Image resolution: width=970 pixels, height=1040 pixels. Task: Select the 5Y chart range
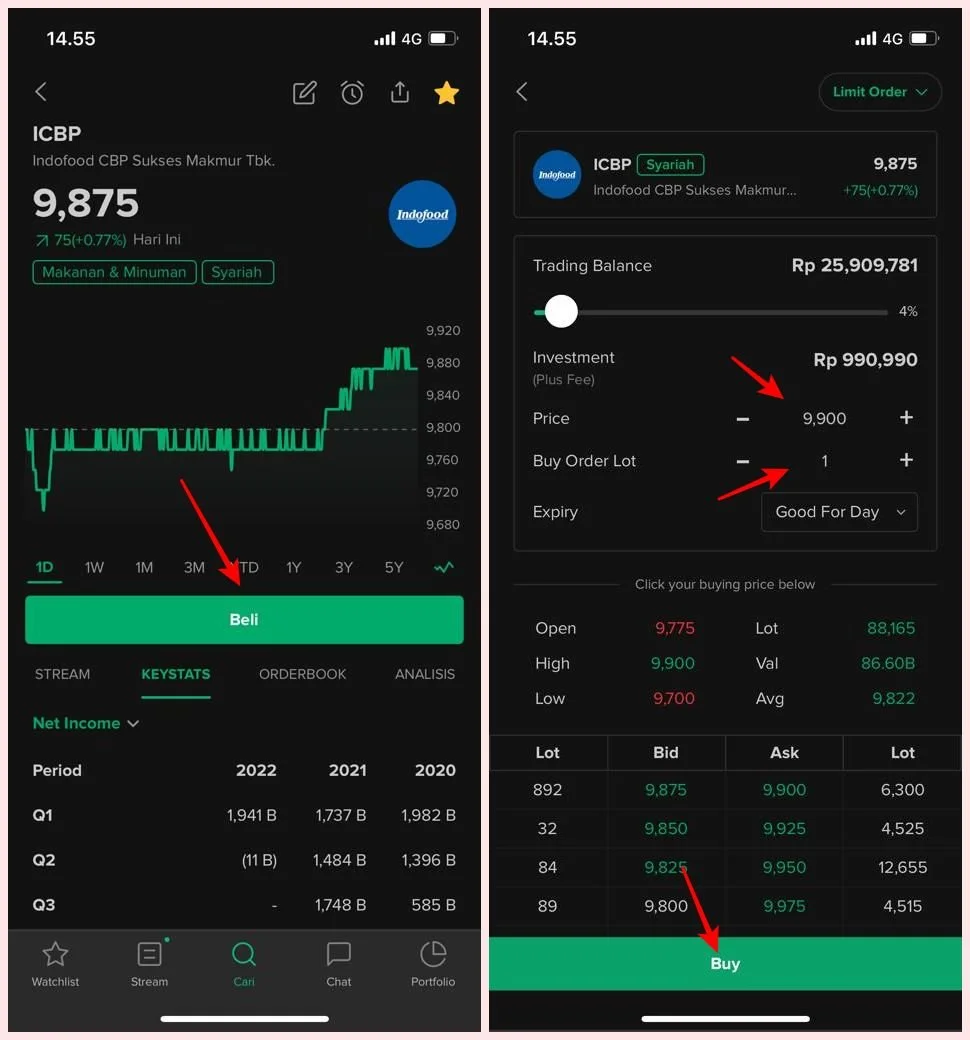pyautogui.click(x=394, y=568)
